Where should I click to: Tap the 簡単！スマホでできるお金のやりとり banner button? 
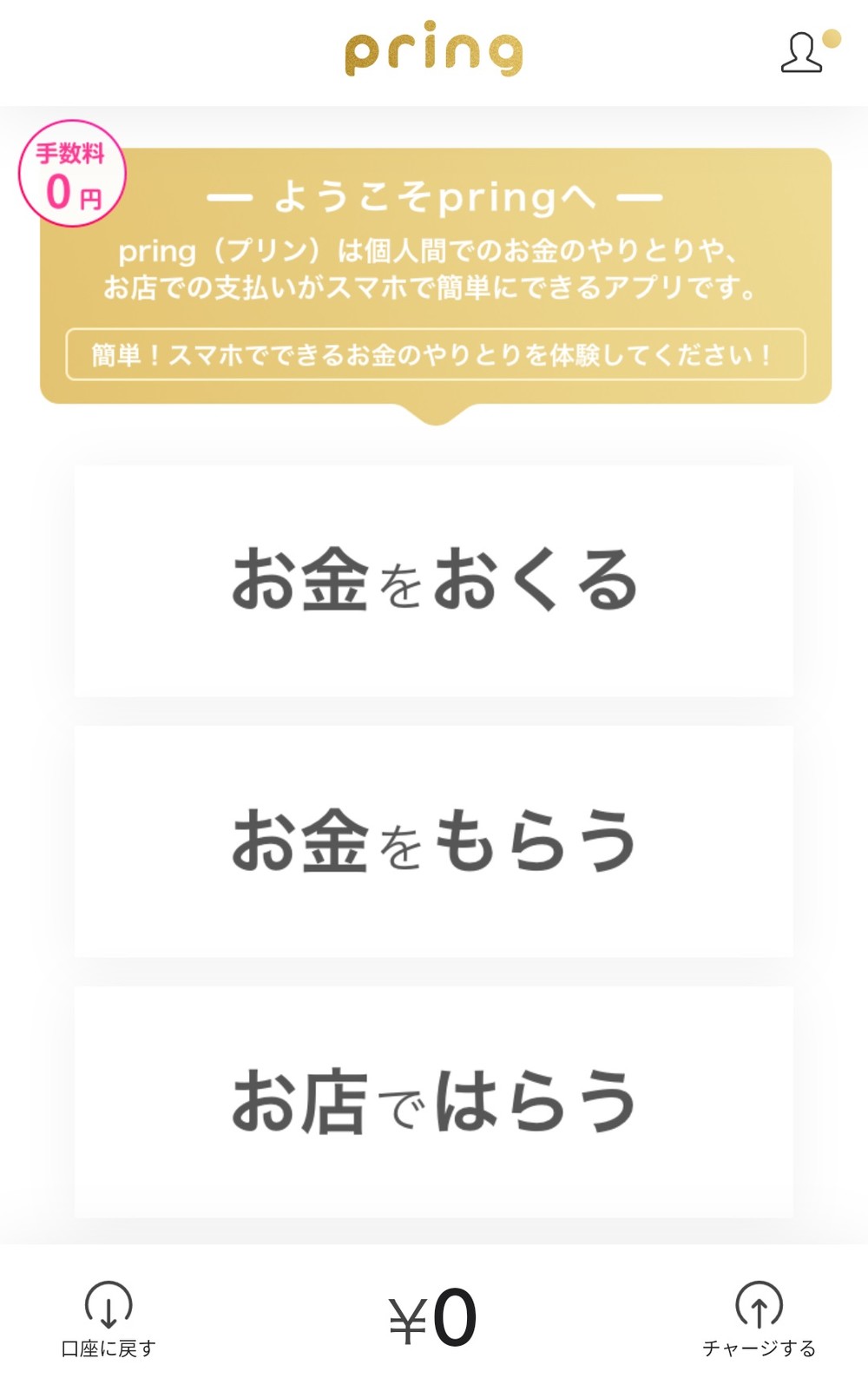[x=436, y=354]
